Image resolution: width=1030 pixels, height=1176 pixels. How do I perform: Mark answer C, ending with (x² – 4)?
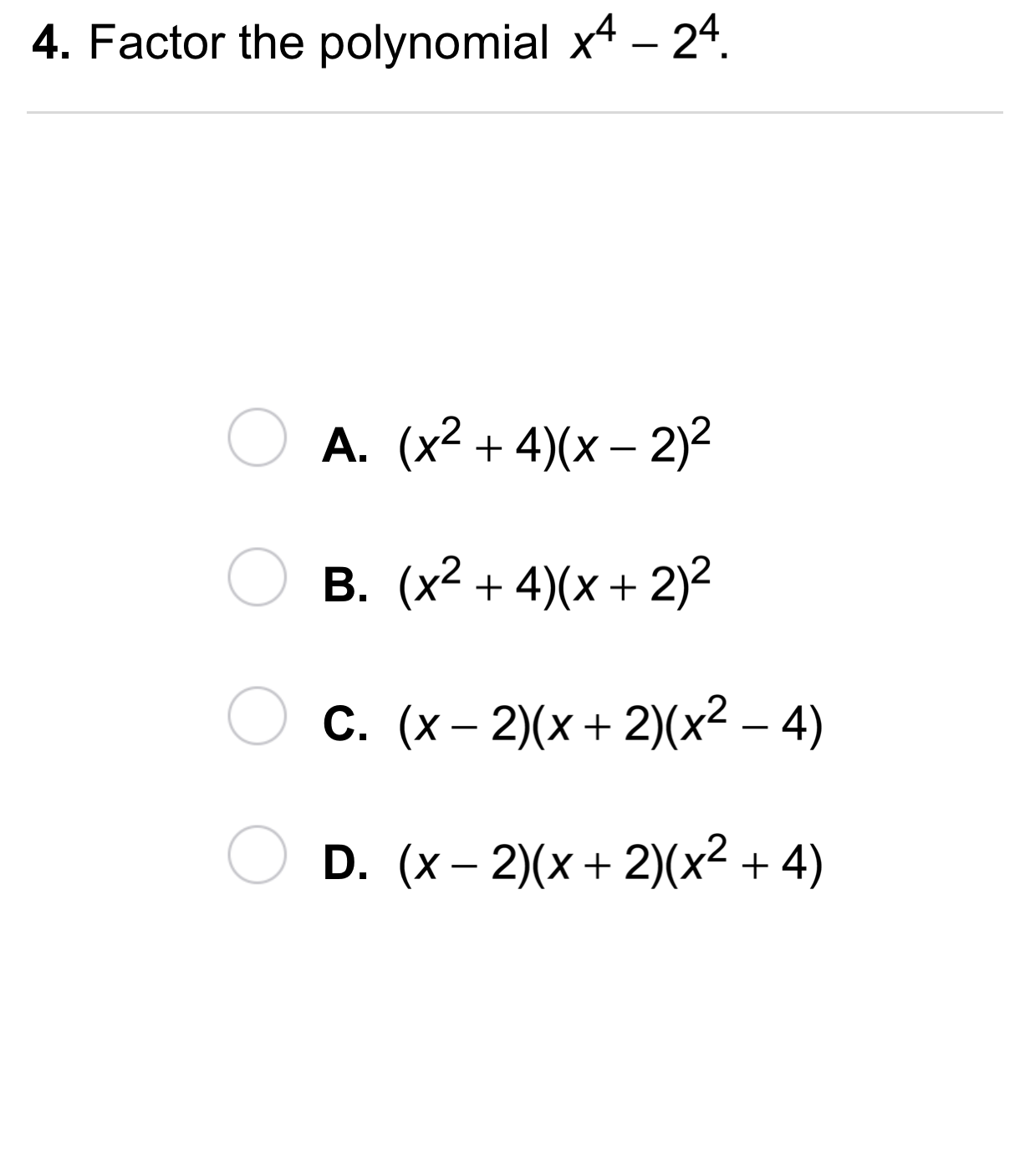pyautogui.click(x=257, y=716)
